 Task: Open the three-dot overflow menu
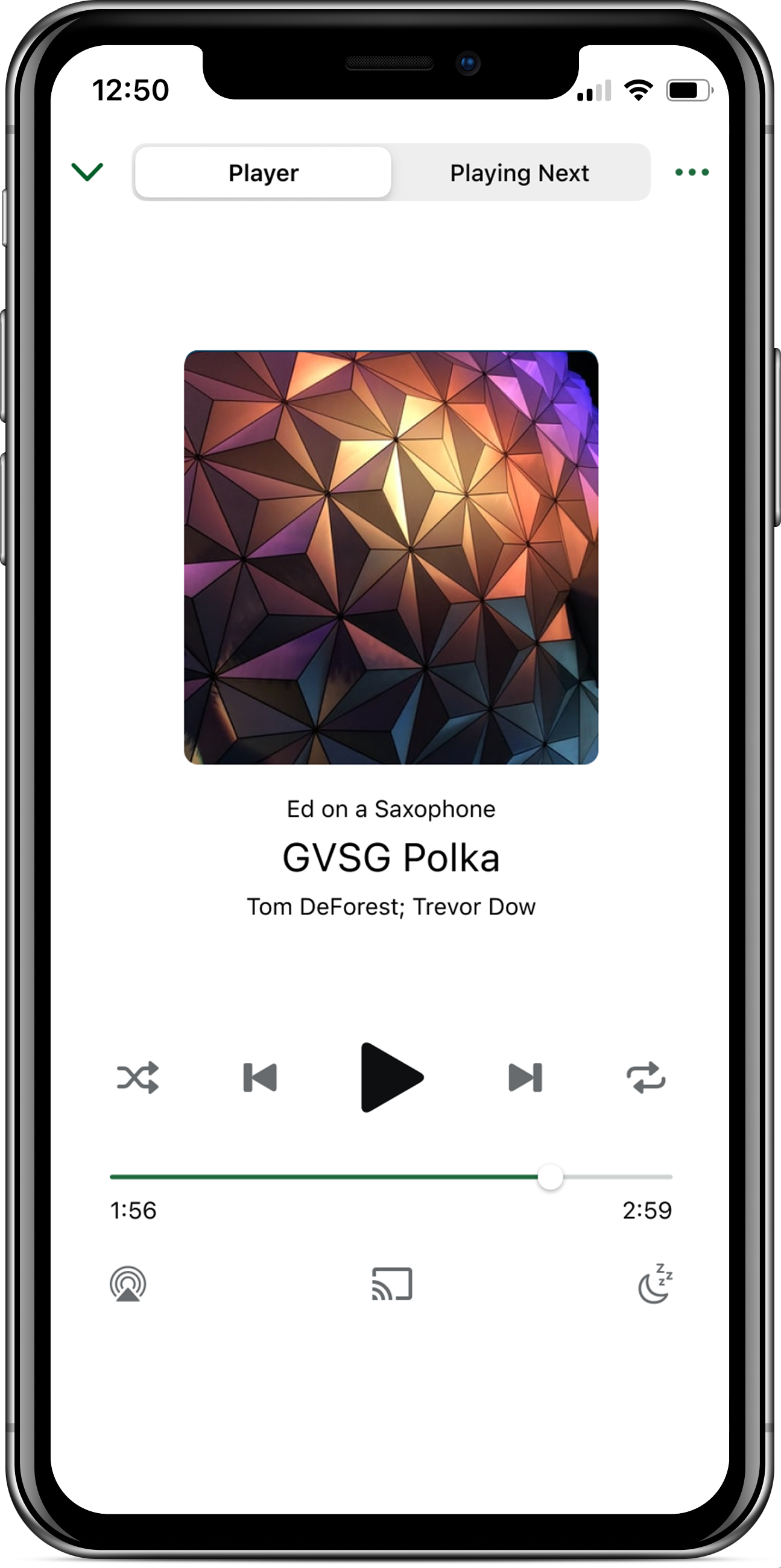[692, 172]
